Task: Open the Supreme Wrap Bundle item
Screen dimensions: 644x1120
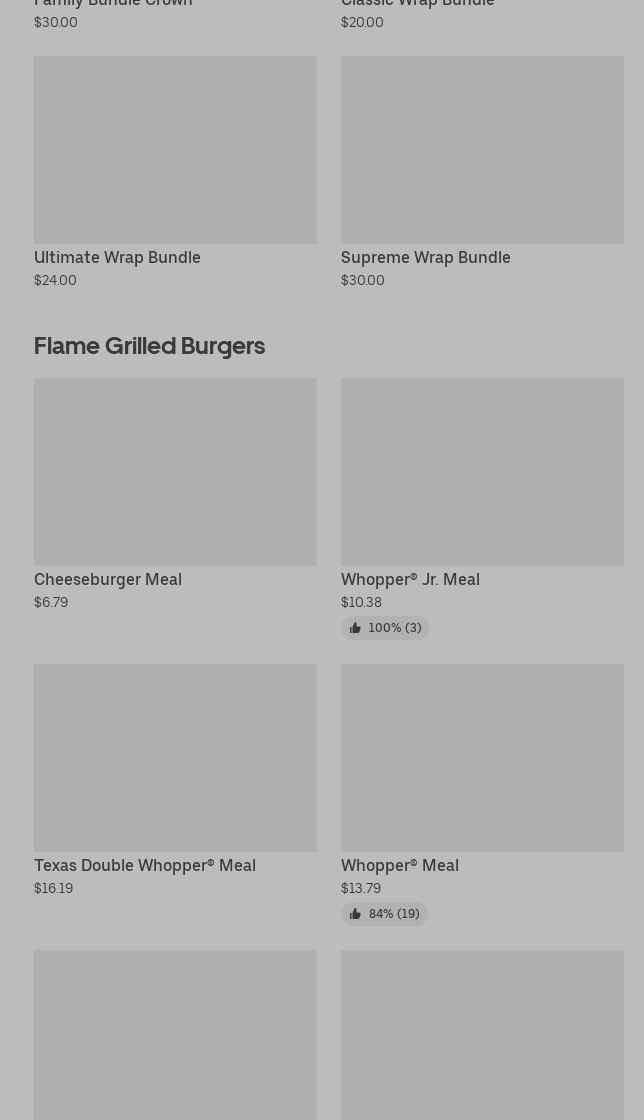Action: coord(482,150)
